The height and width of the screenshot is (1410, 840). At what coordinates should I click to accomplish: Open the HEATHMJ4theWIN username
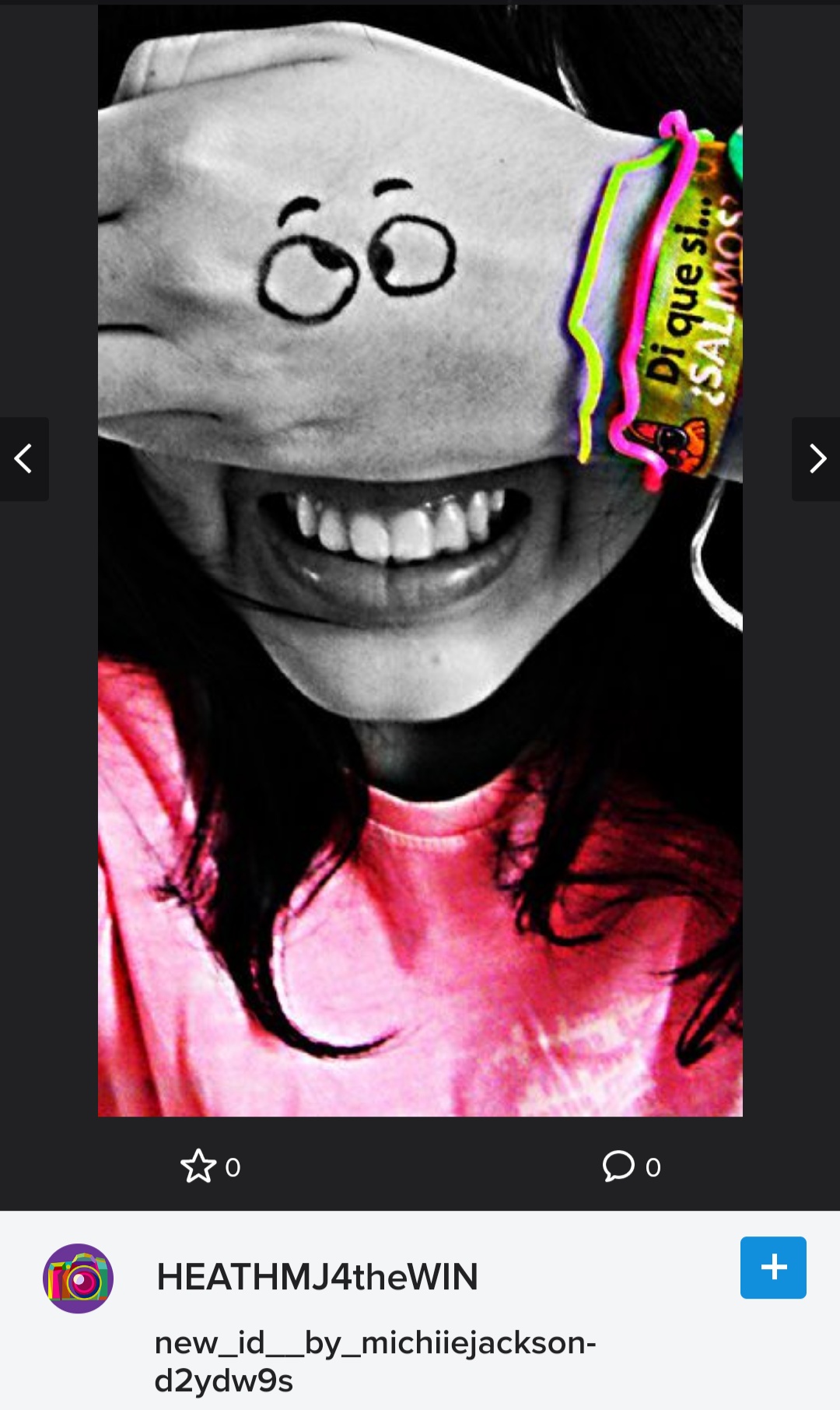pyautogui.click(x=317, y=1277)
